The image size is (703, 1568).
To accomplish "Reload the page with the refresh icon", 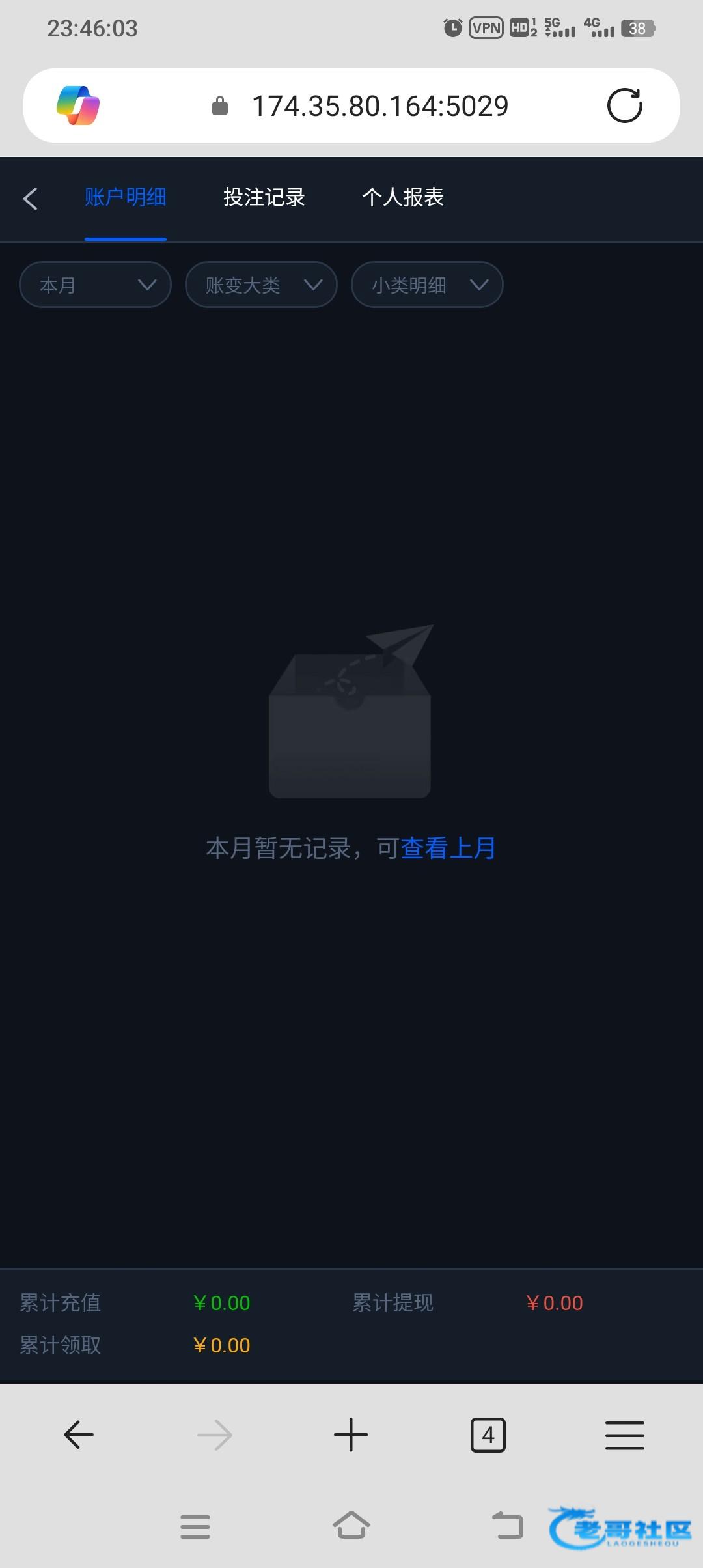I will point(624,105).
